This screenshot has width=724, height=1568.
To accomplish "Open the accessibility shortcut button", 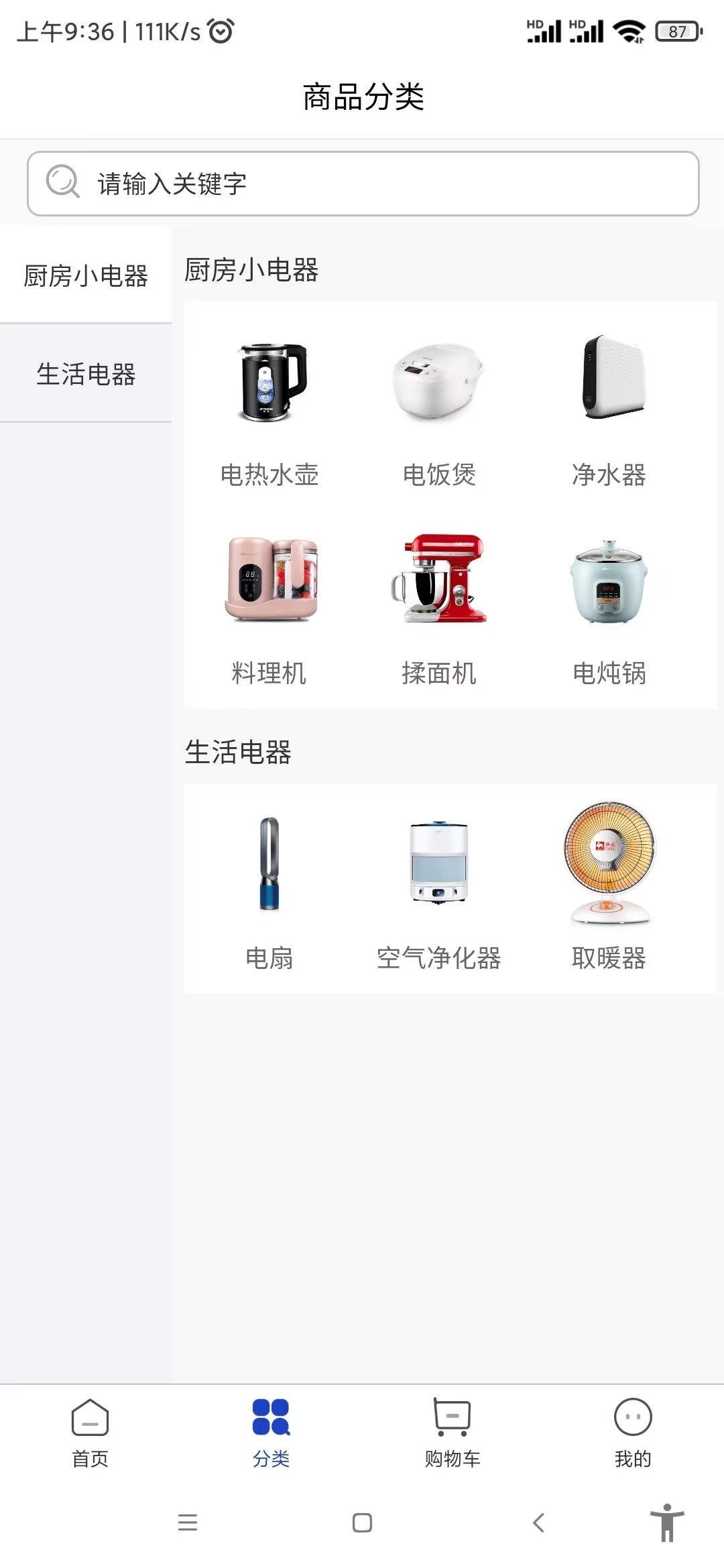I will tap(667, 1522).
